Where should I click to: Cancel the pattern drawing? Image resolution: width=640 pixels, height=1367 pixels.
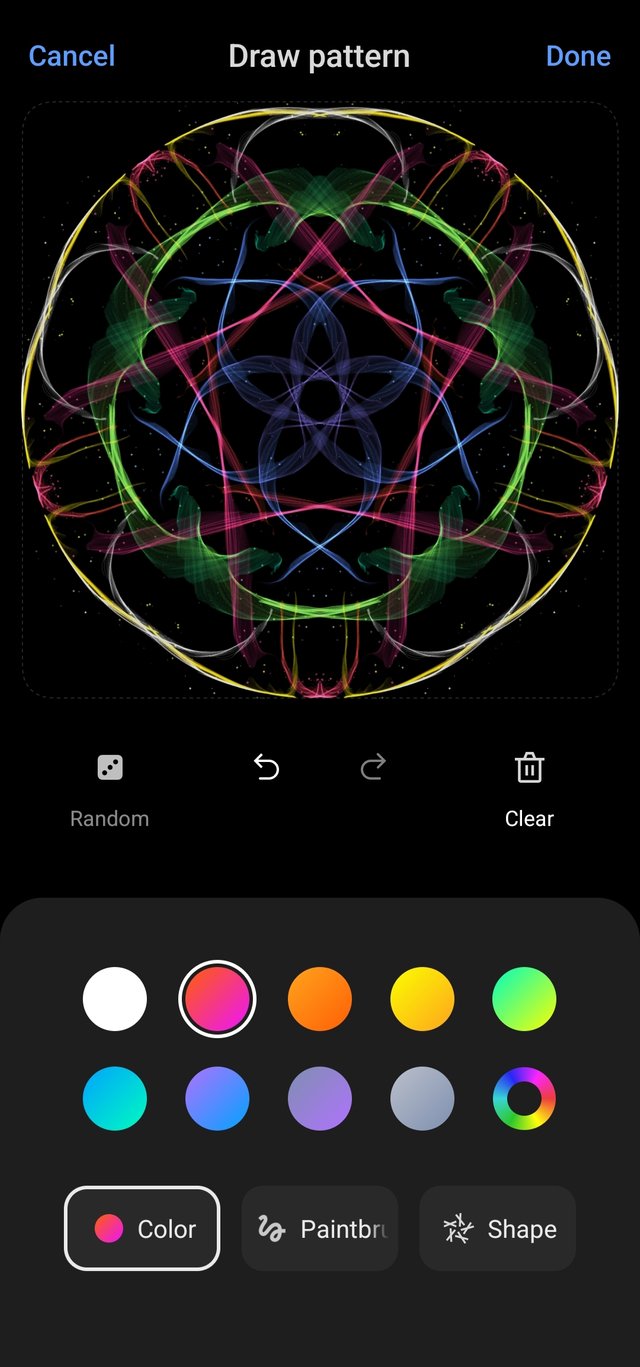click(72, 56)
